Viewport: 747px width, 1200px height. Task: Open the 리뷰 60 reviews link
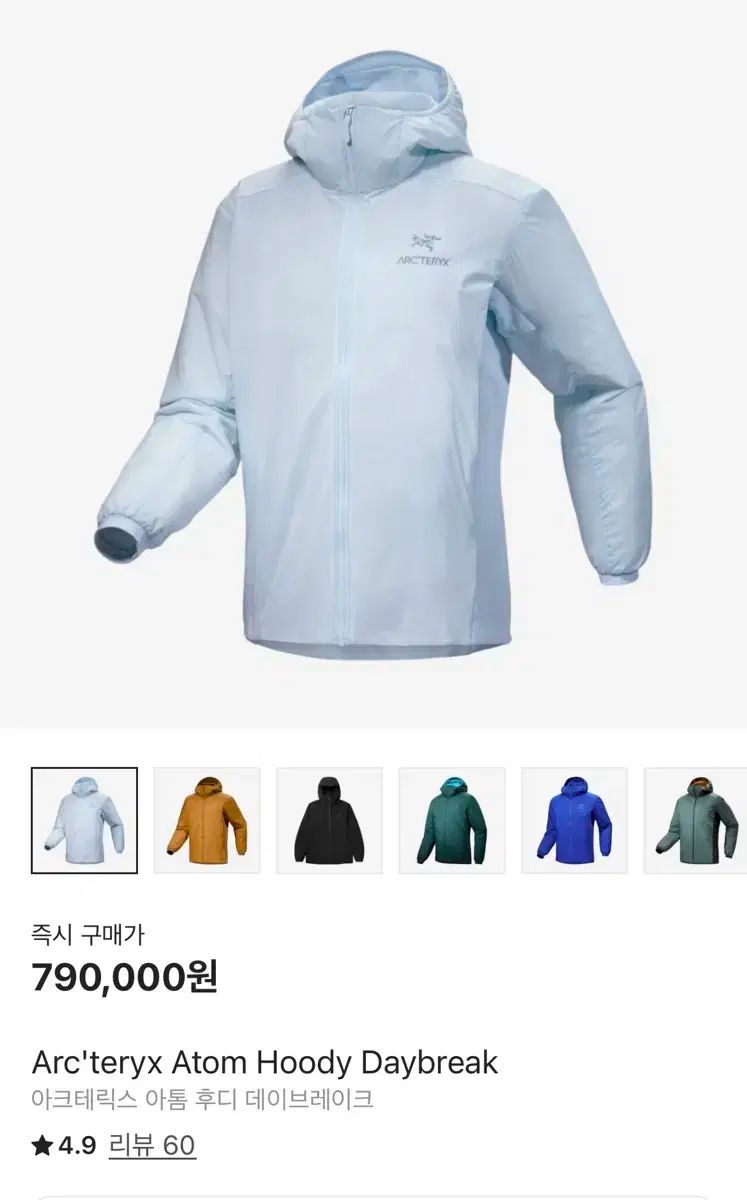coord(151,1145)
